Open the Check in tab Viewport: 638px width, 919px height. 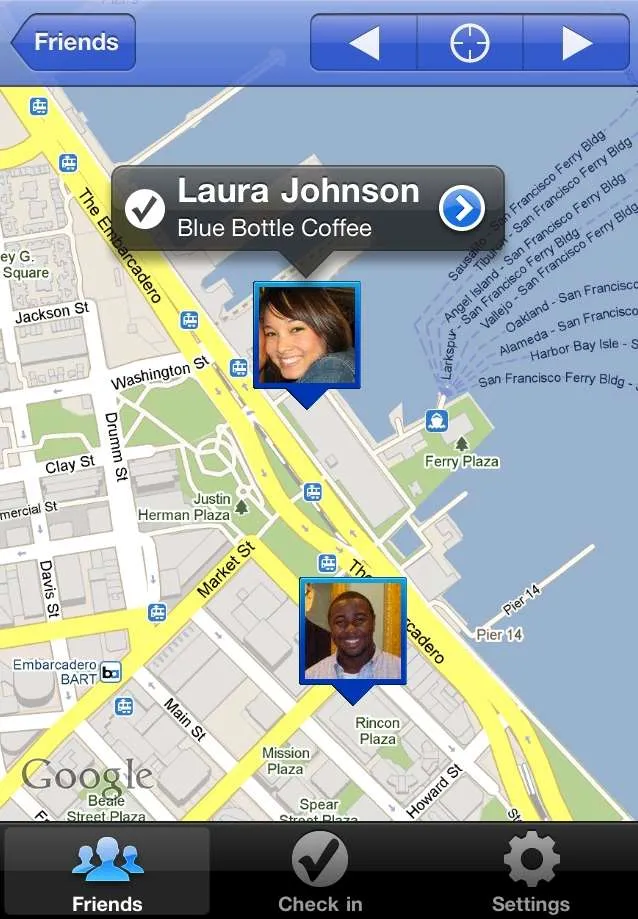320,873
